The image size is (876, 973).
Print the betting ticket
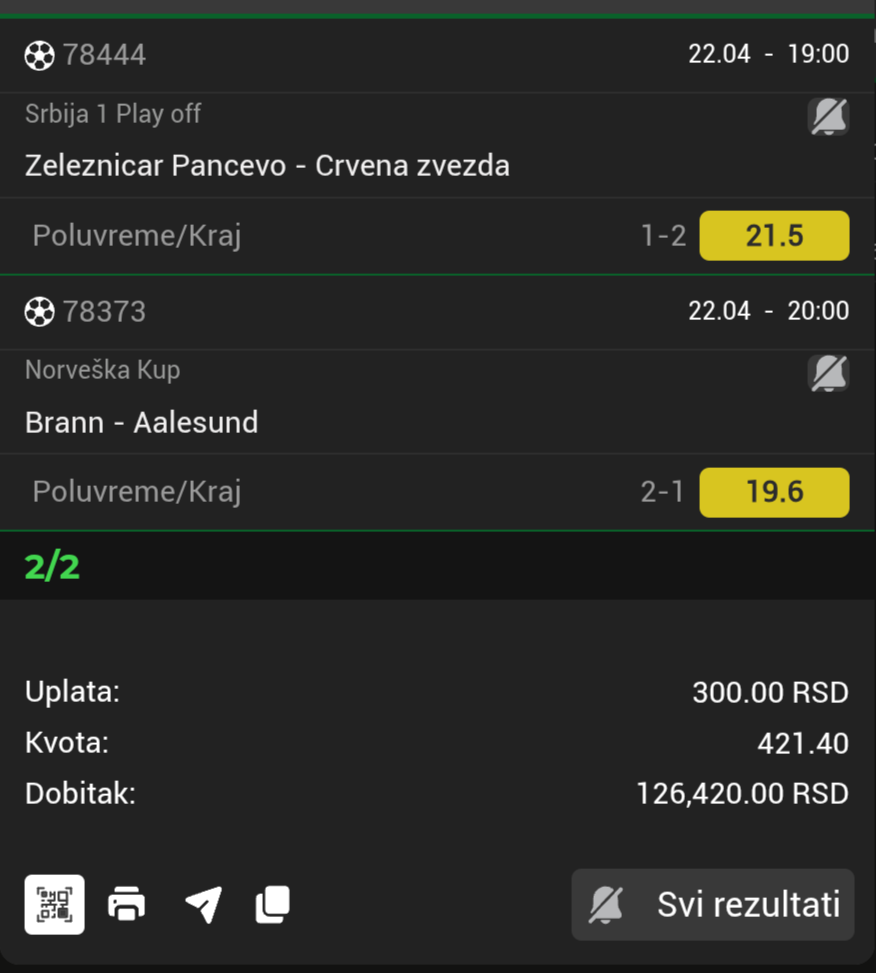(x=127, y=904)
